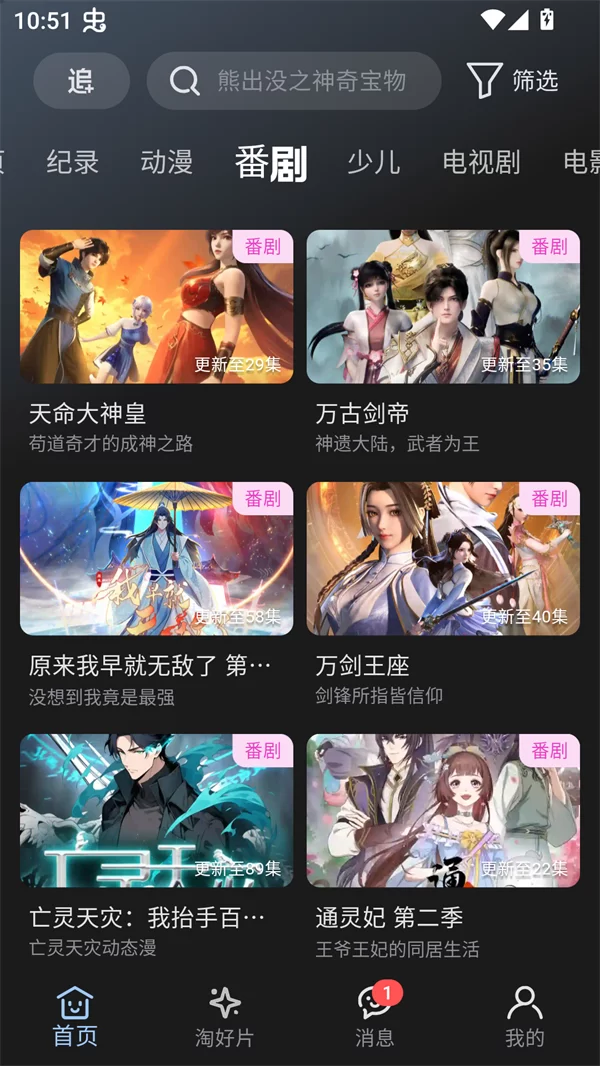
Task: Select the 少儿 category tab
Action: click(x=374, y=162)
